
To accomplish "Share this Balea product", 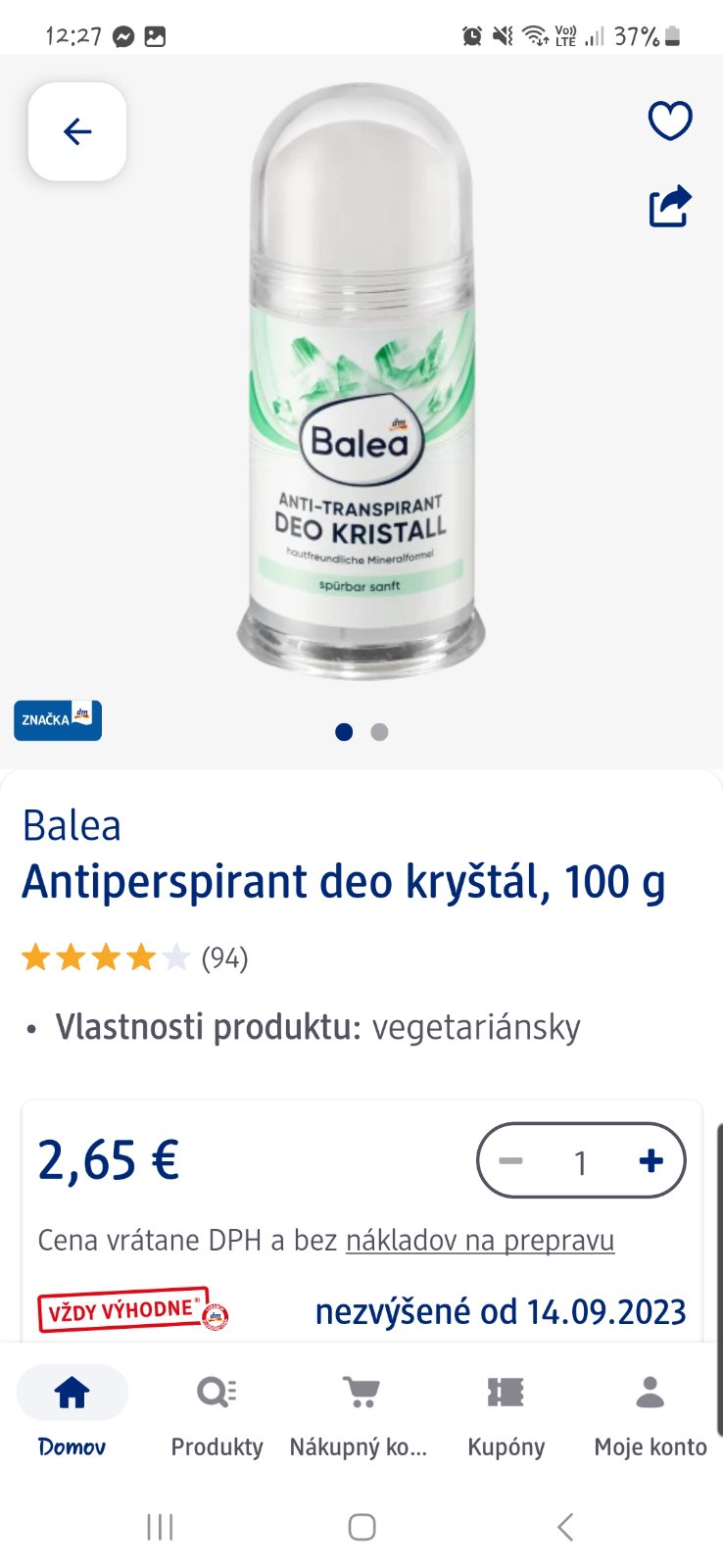I will click(x=670, y=207).
